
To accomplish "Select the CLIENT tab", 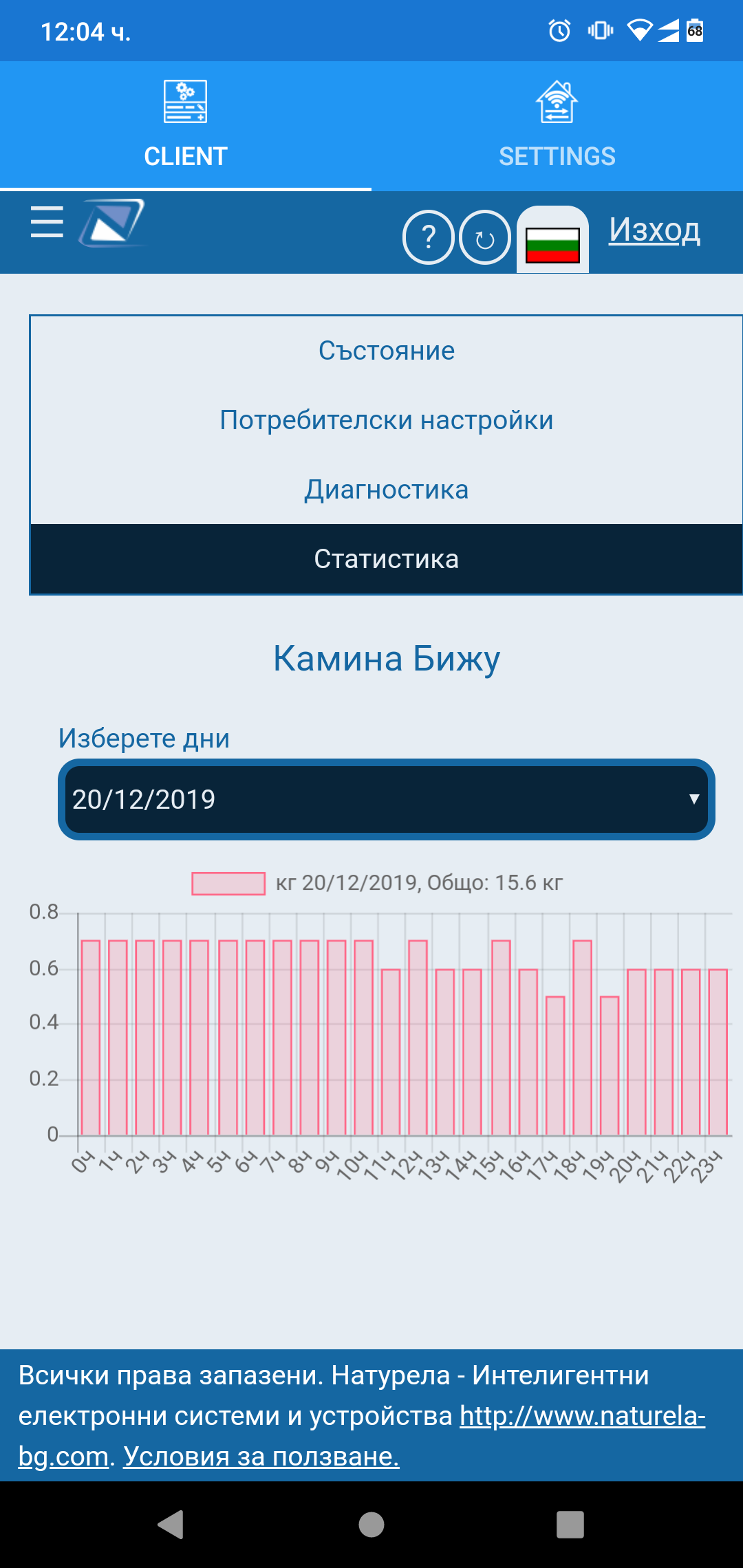I will (186, 127).
